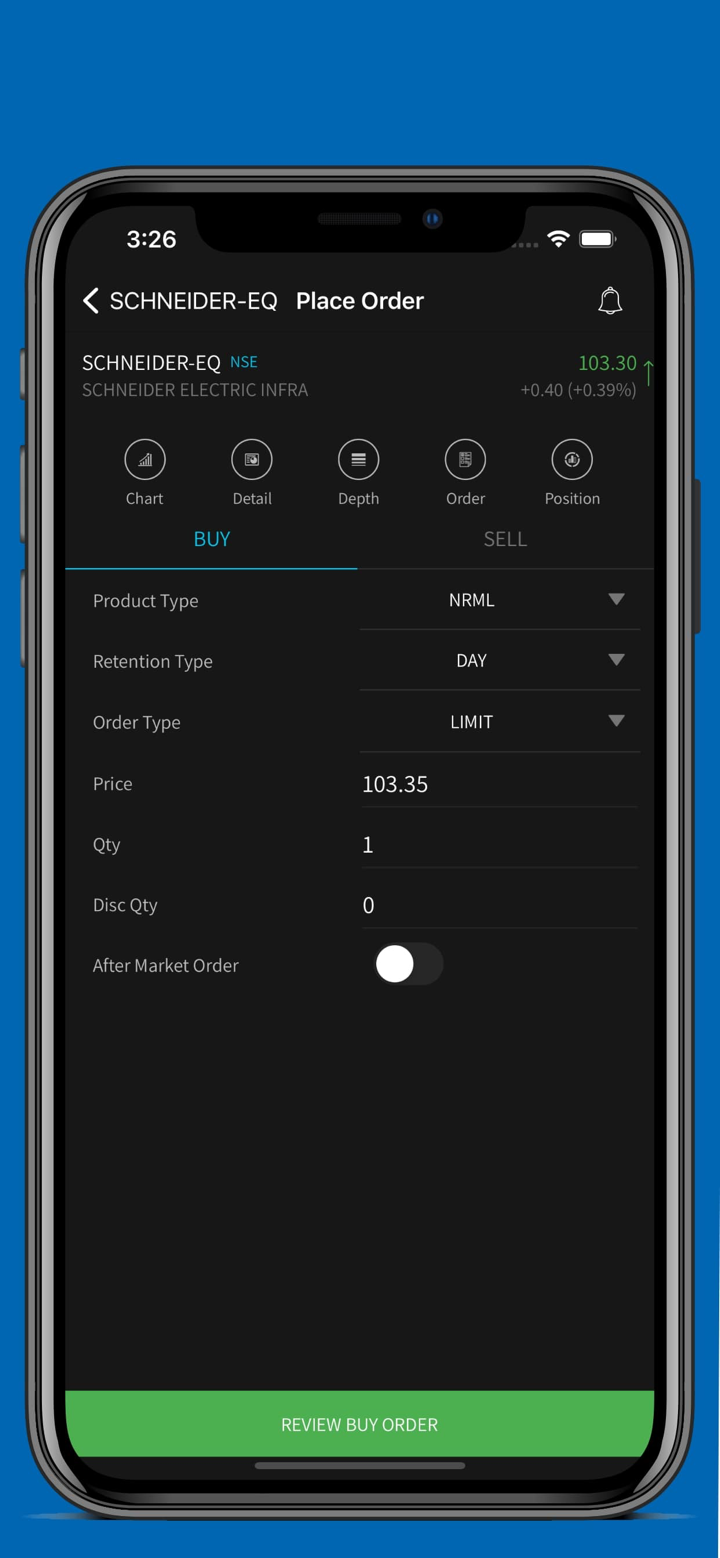Open the Position view
720x1558 pixels.
tap(572, 460)
